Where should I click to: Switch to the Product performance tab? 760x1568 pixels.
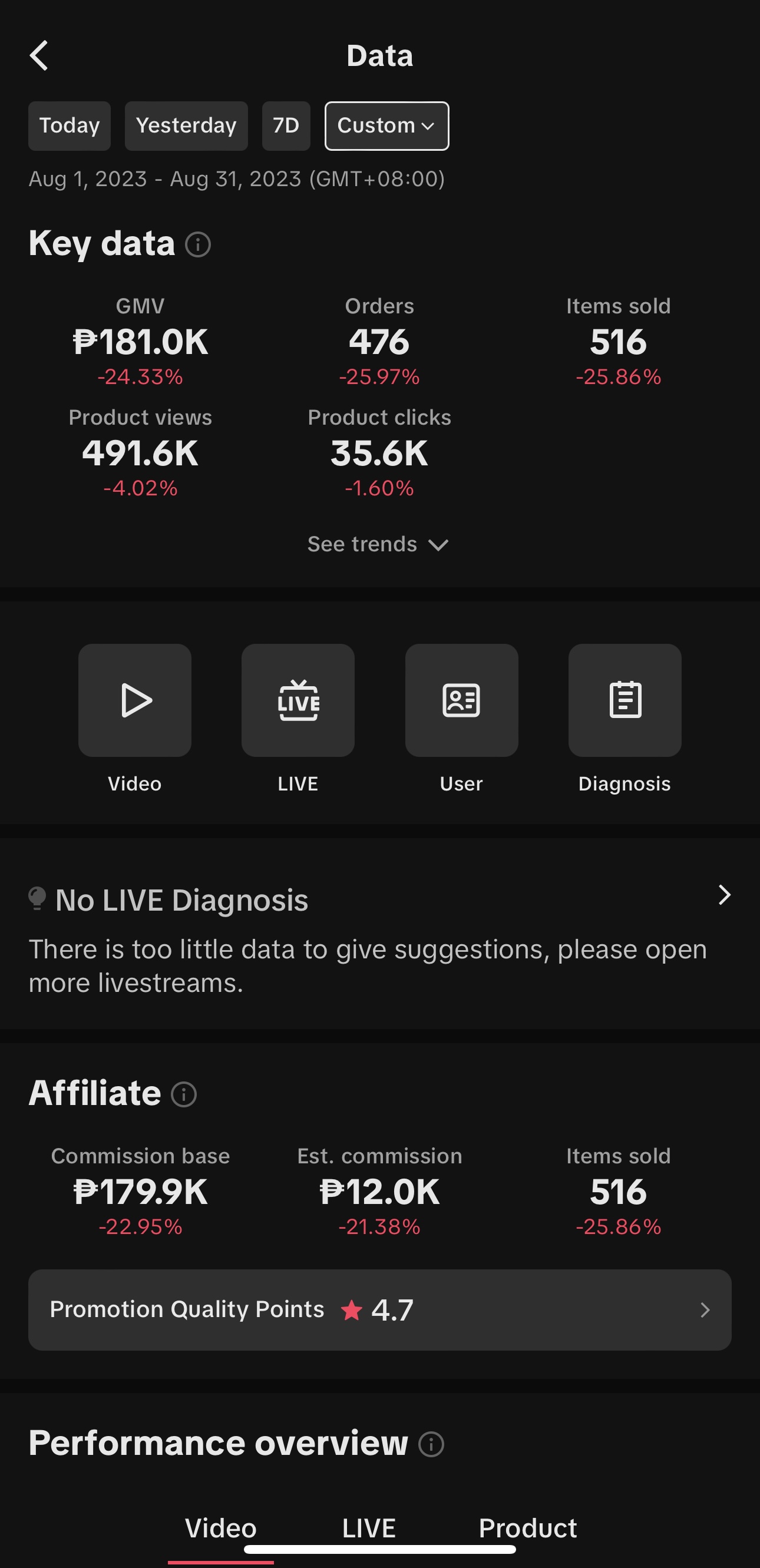coord(527,1529)
